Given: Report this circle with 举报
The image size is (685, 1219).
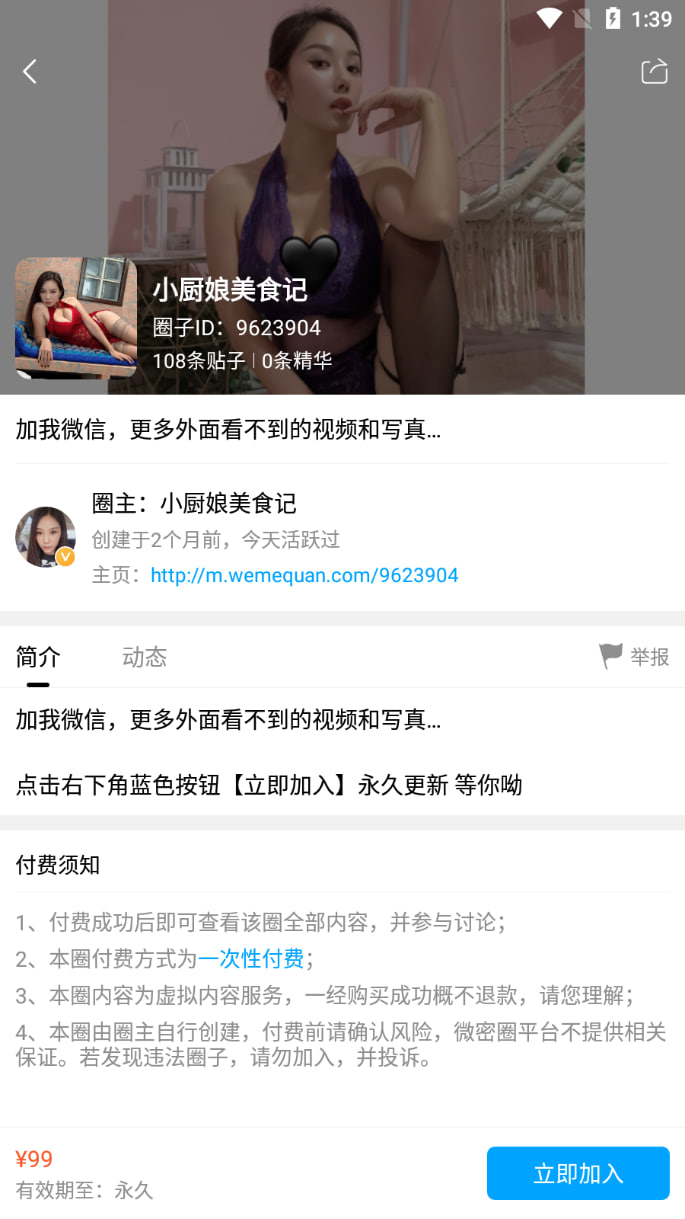Looking at the screenshot, I should (634, 656).
